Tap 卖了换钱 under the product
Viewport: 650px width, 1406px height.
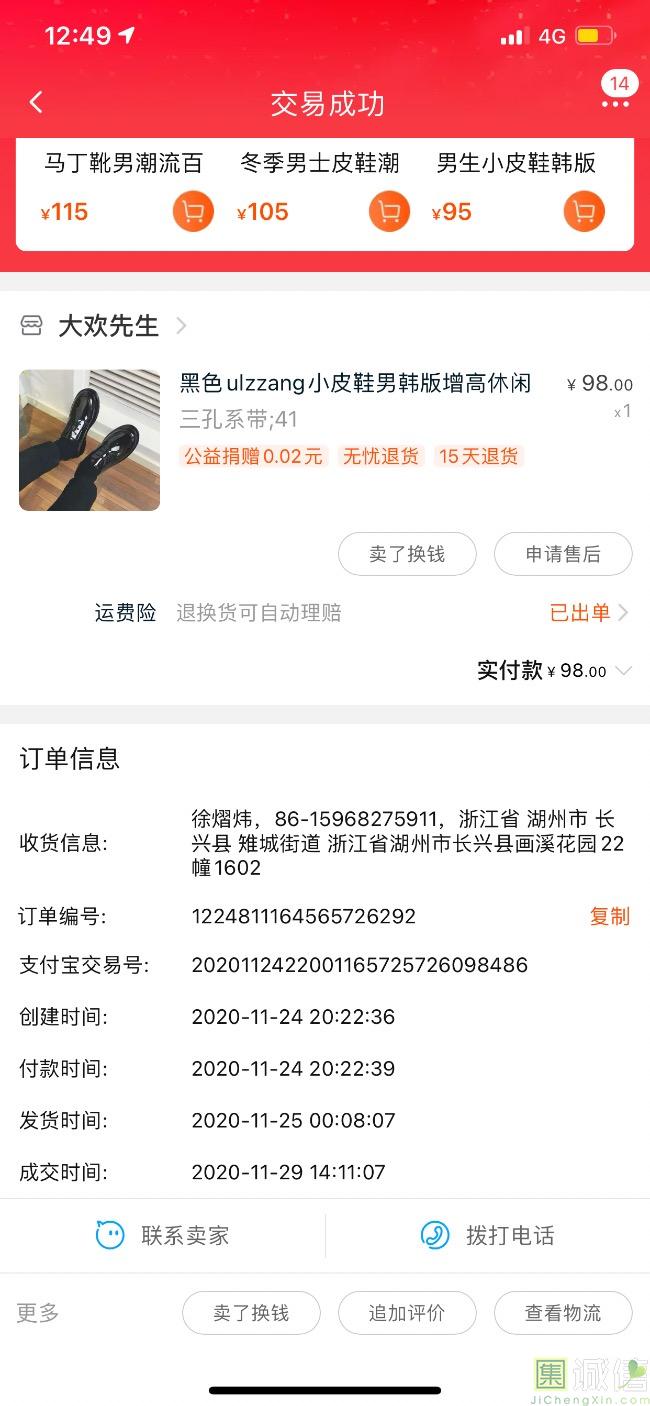point(407,554)
